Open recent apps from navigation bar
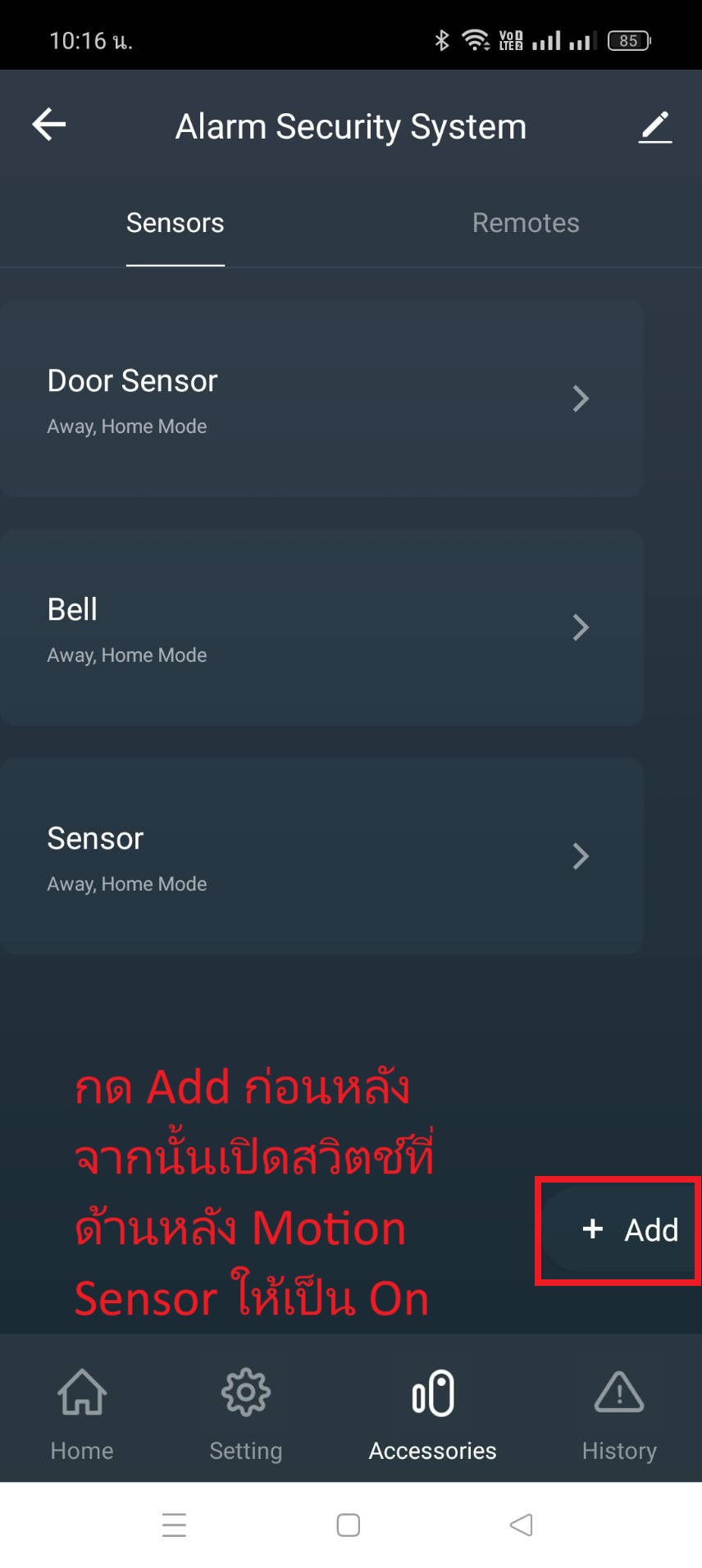 pos(175,1525)
